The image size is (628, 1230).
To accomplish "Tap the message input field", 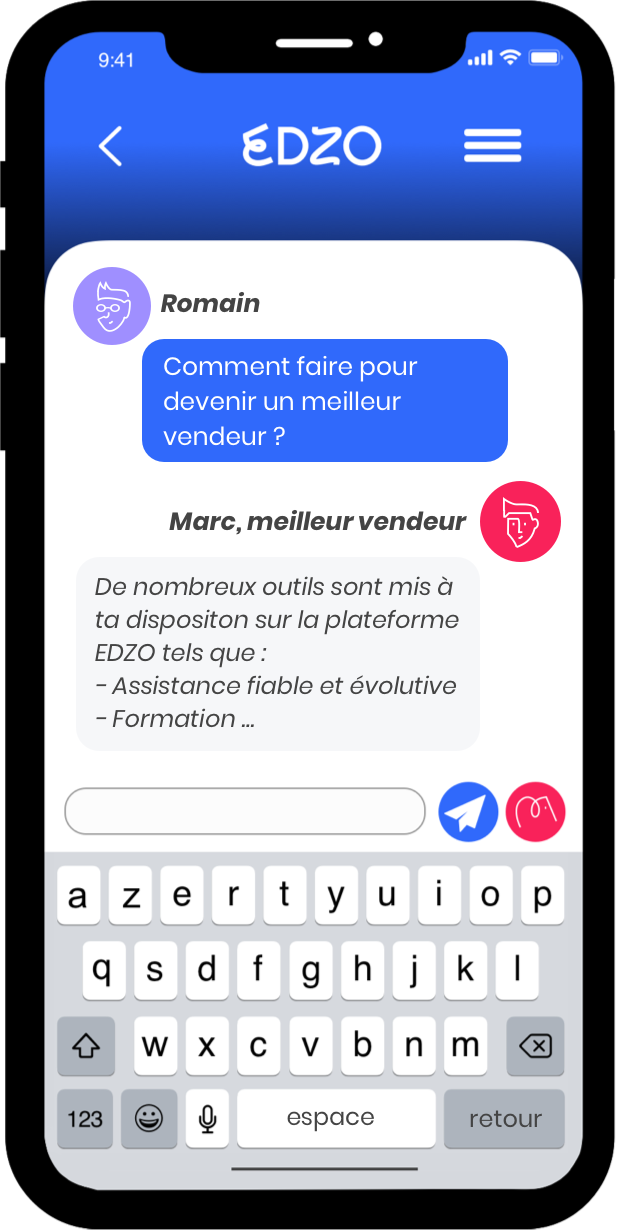I will point(245,811).
